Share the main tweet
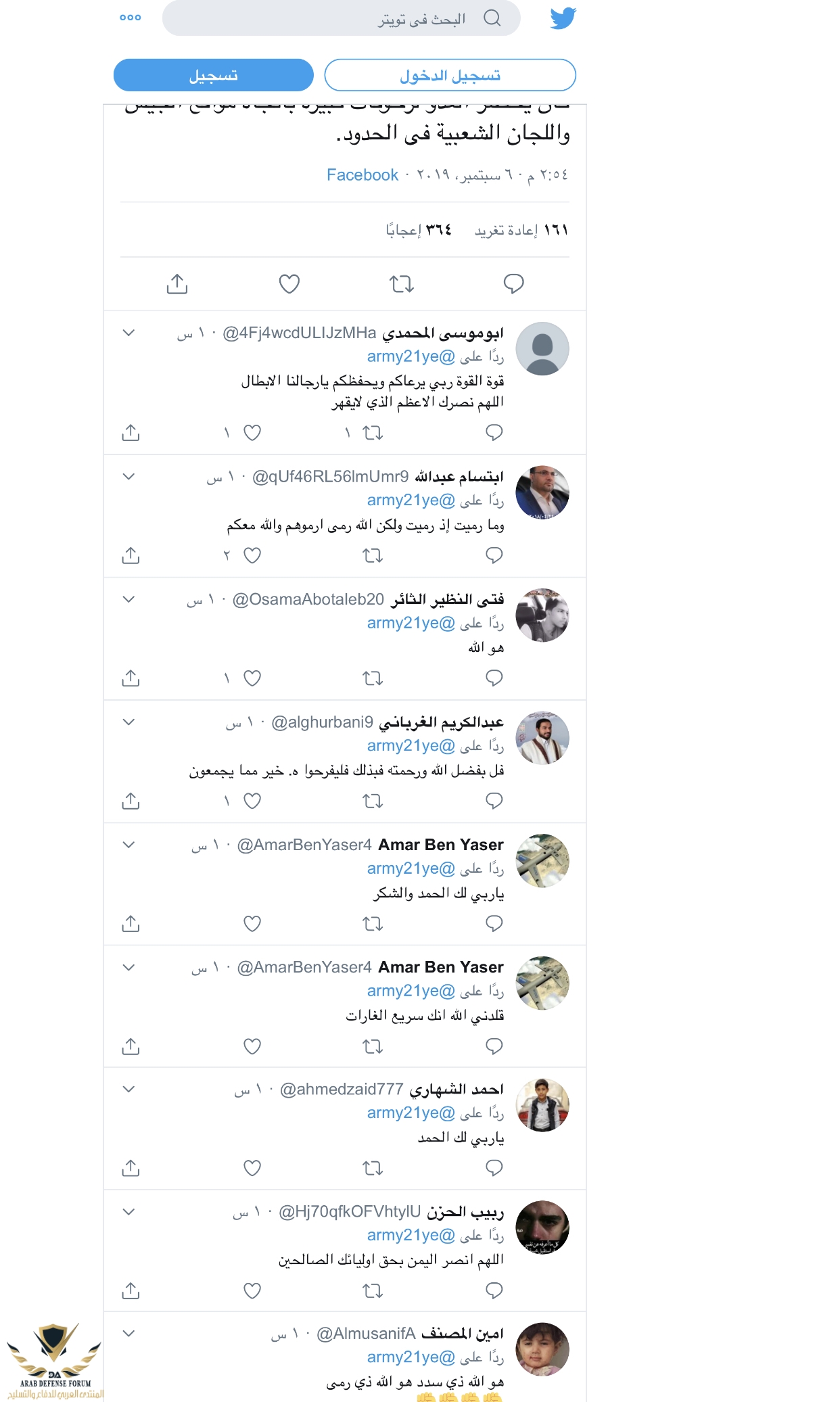The width and height of the screenshot is (840, 1402). point(177,284)
